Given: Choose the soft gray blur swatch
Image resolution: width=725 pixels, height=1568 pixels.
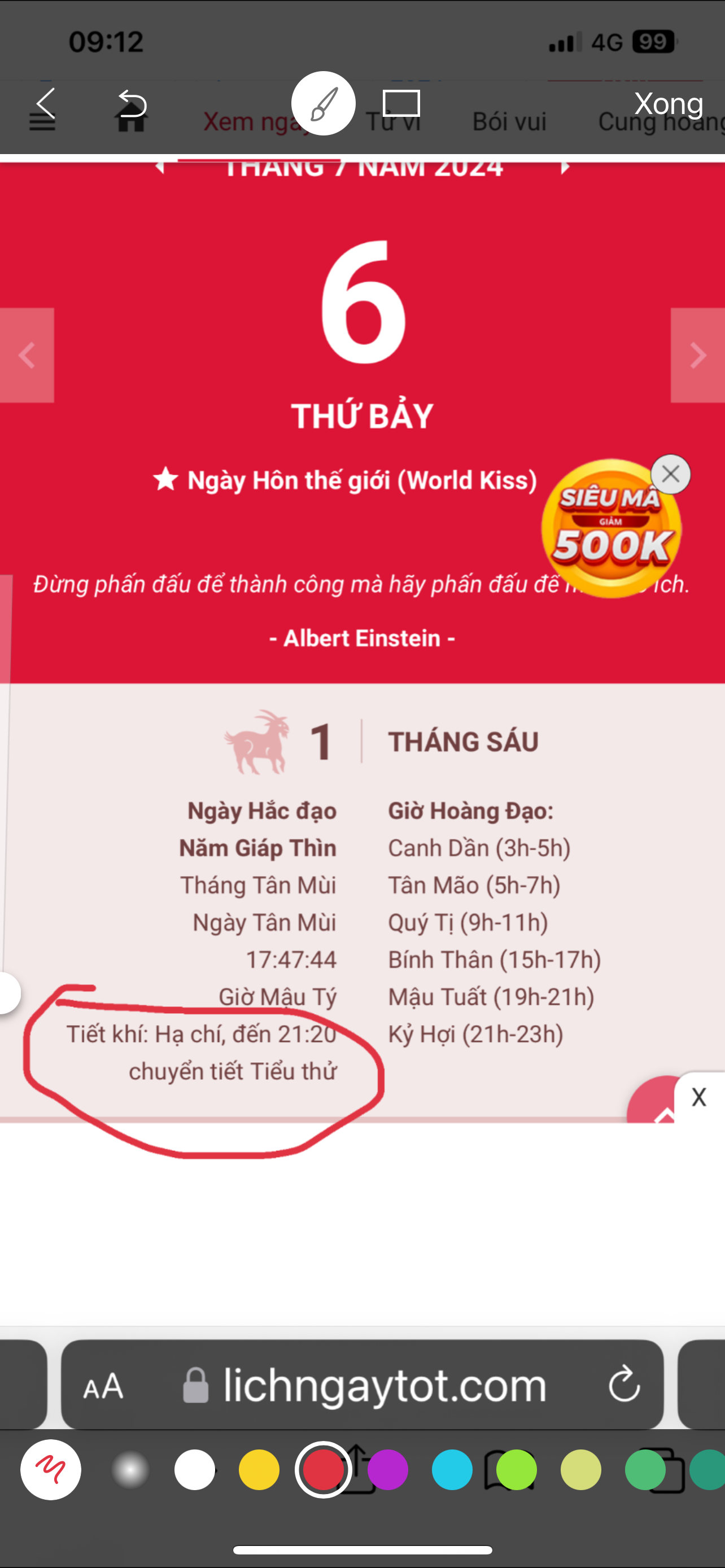Looking at the screenshot, I should [x=130, y=1469].
